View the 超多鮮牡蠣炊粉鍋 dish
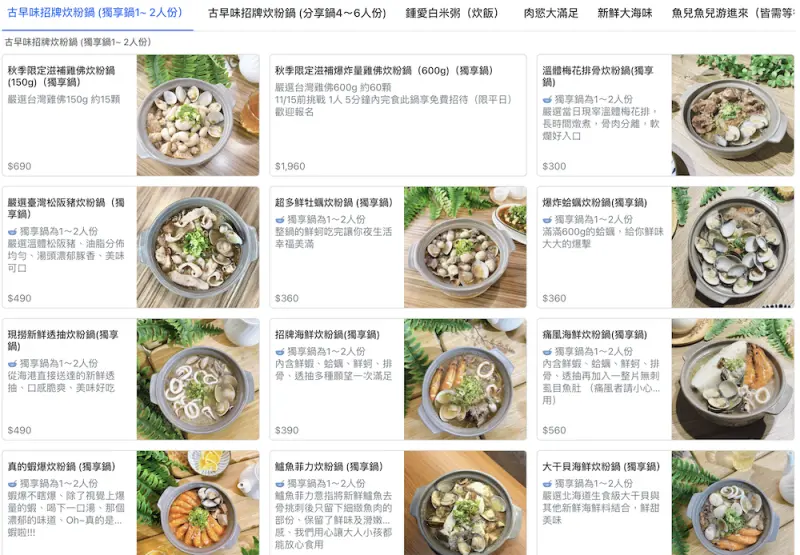This screenshot has width=800, height=555. tap(397, 247)
